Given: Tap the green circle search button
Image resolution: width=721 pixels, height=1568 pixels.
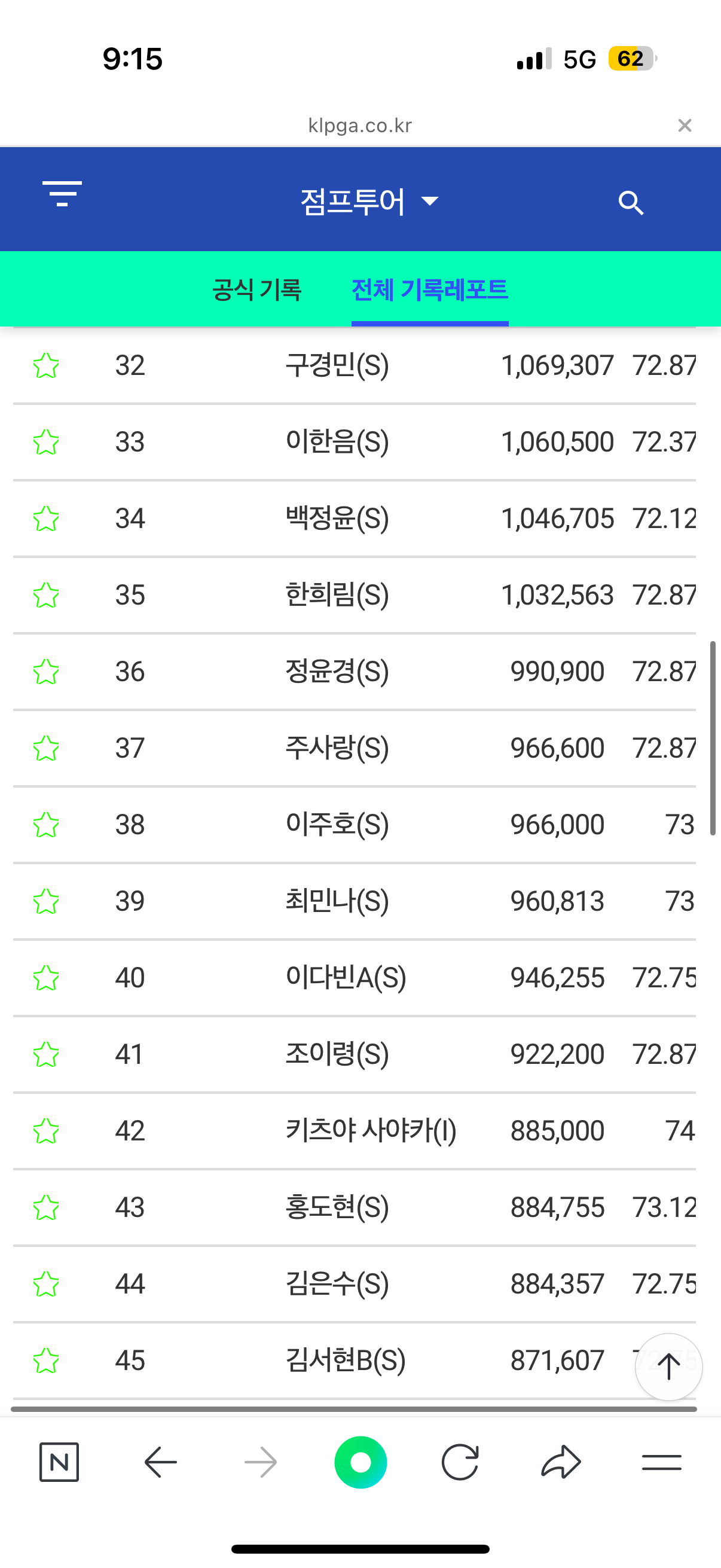Looking at the screenshot, I should pos(361,1462).
